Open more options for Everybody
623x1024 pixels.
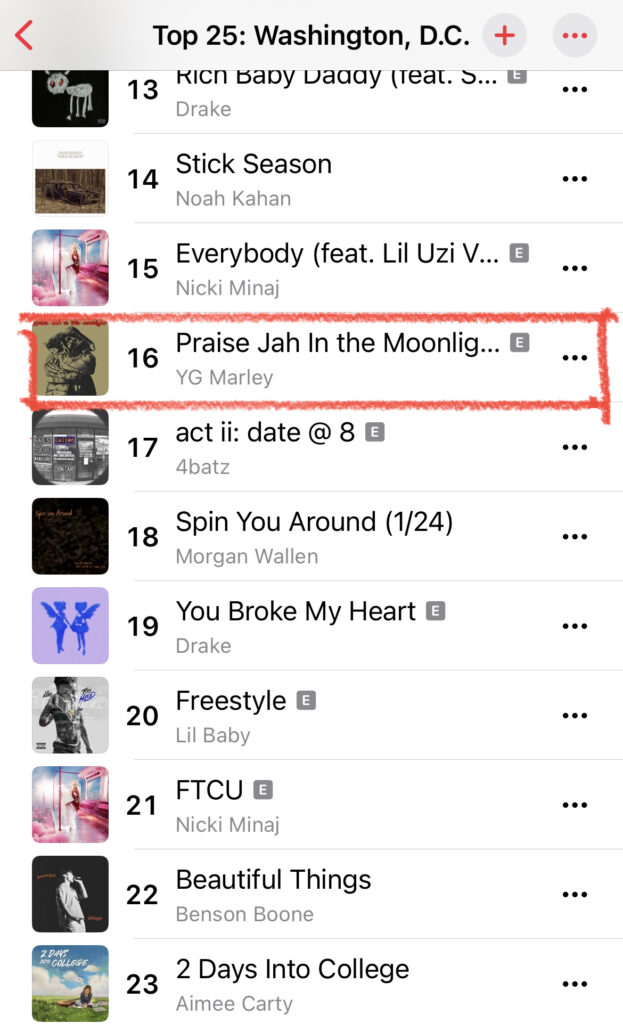coord(574,268)
